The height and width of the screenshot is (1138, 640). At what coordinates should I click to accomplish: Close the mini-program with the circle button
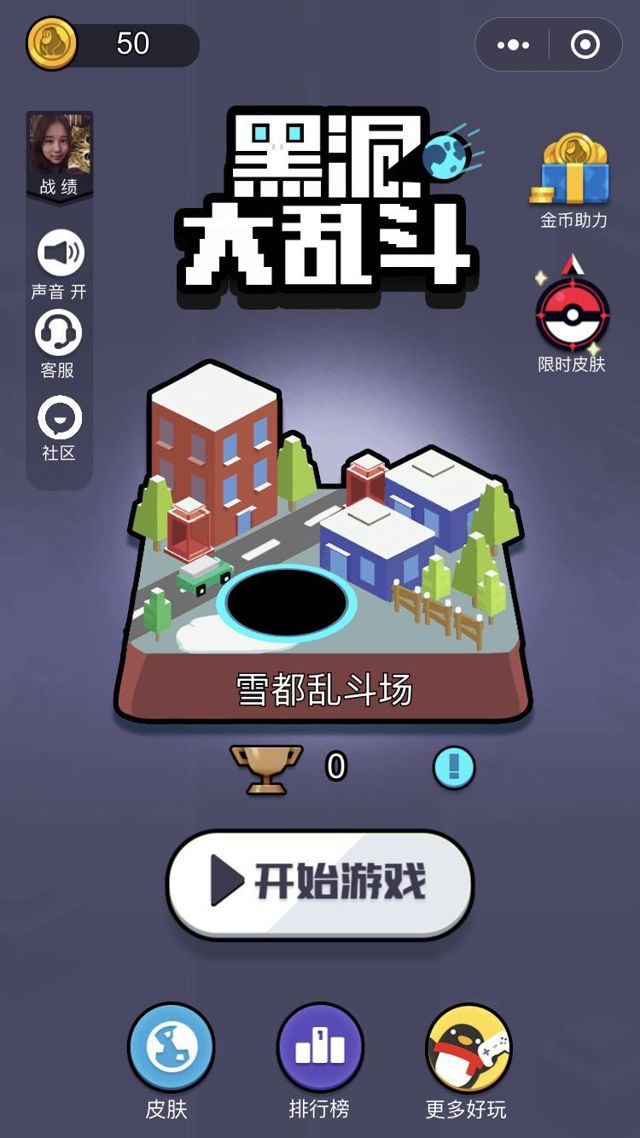pos(584,45)
